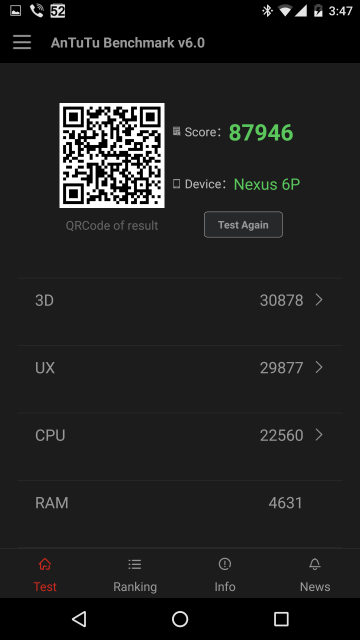Open the Info tab

coord(225,575)
